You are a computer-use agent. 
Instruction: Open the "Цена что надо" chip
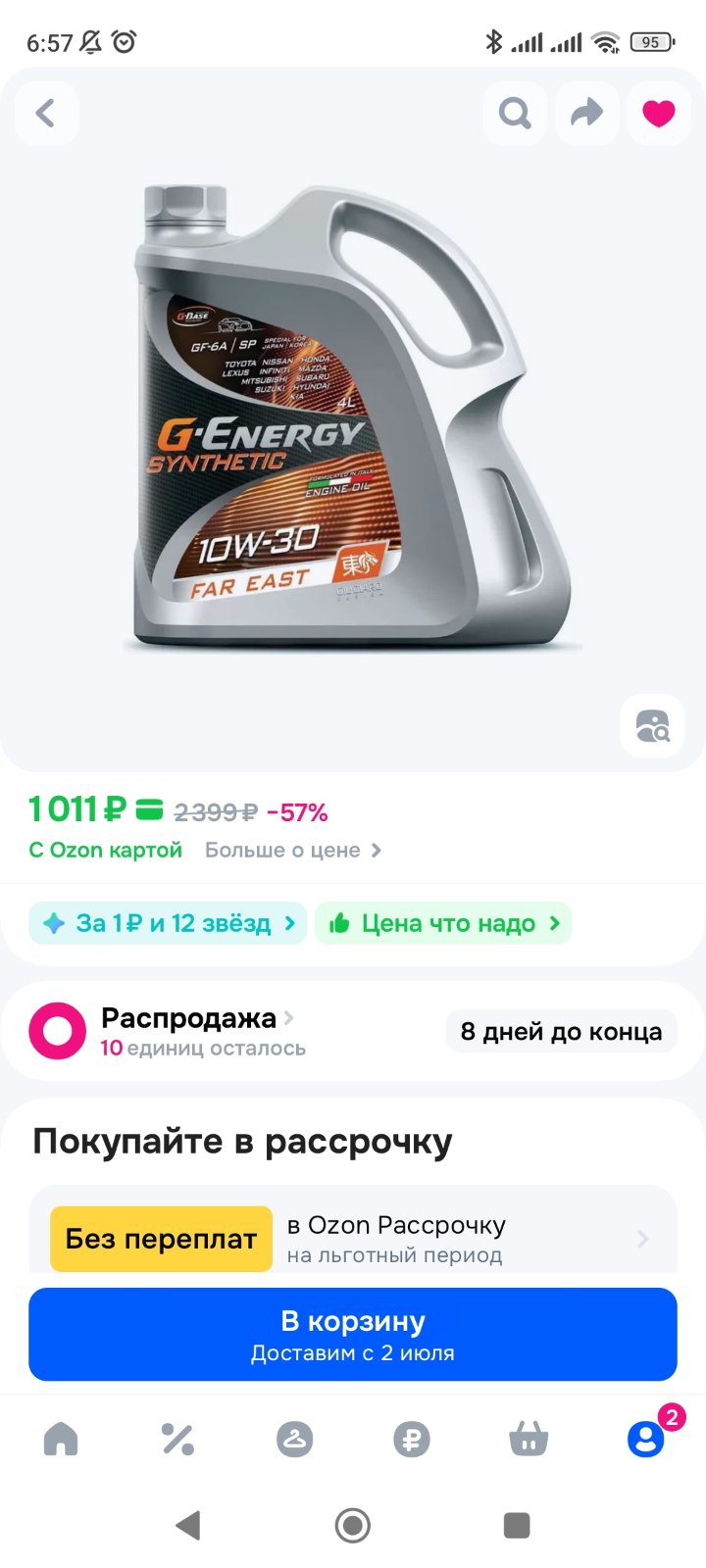click(443, 923)
